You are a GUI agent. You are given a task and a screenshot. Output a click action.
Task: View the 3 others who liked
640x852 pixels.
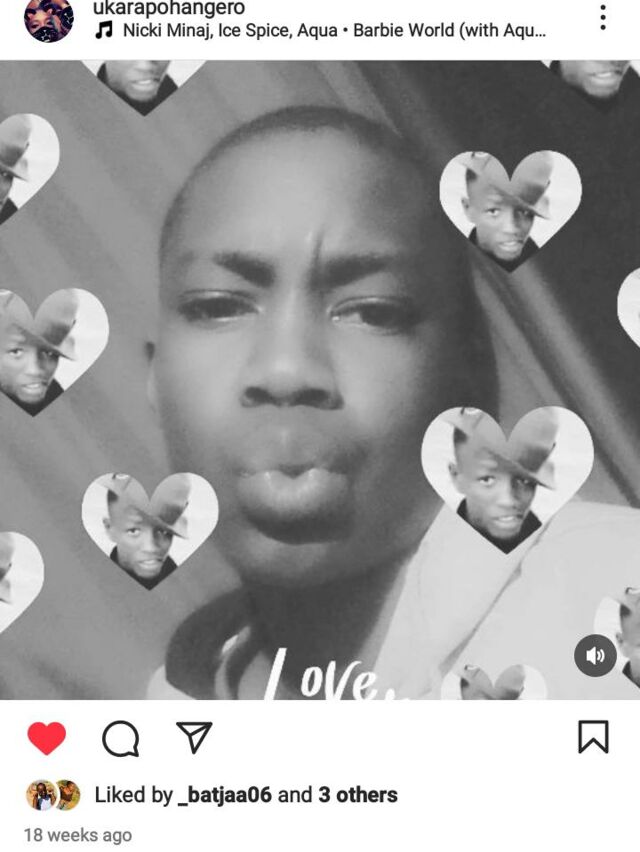358,795
